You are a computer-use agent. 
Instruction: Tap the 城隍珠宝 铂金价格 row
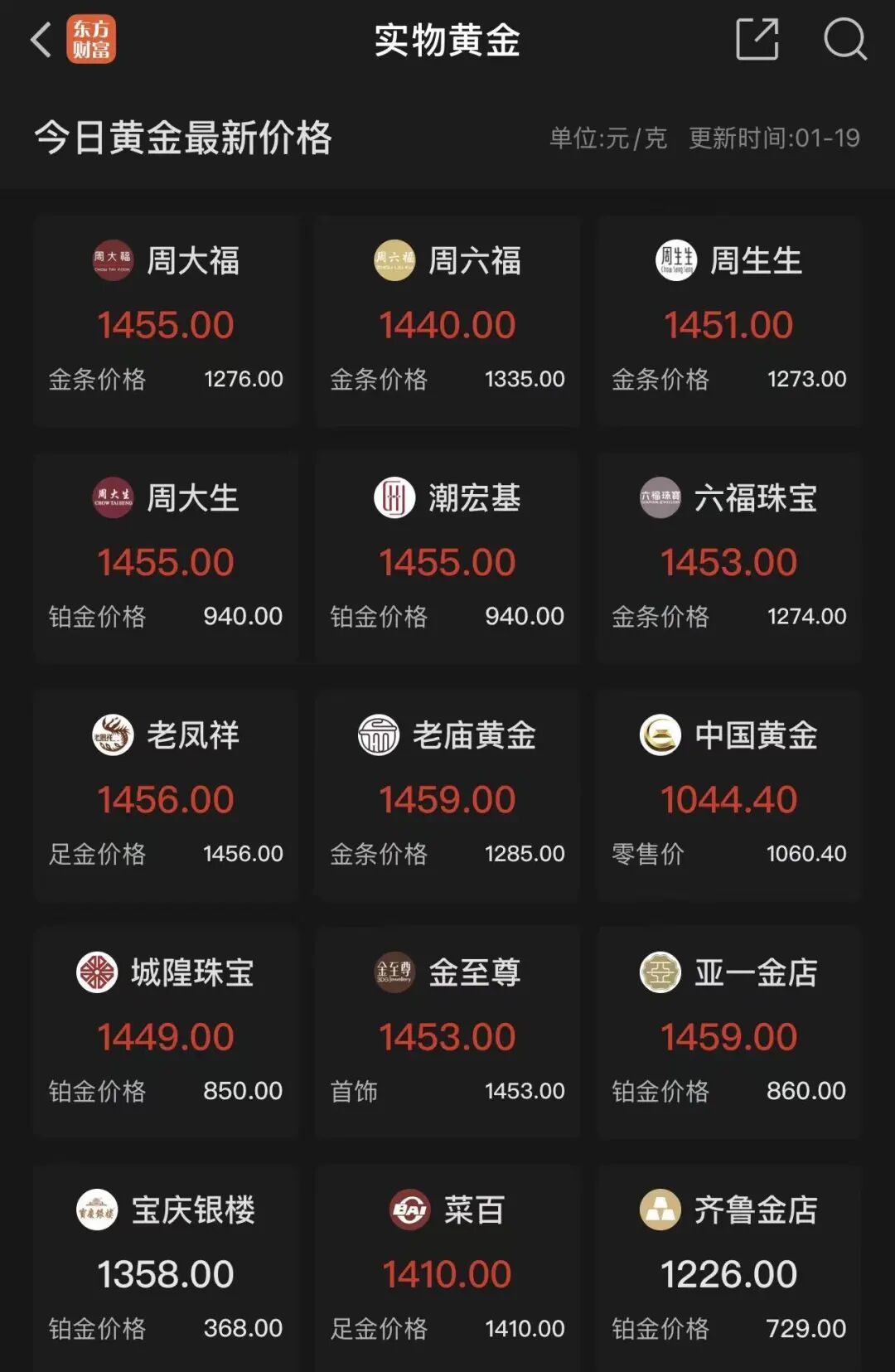pyautogui.click(x=166, y=1093)
